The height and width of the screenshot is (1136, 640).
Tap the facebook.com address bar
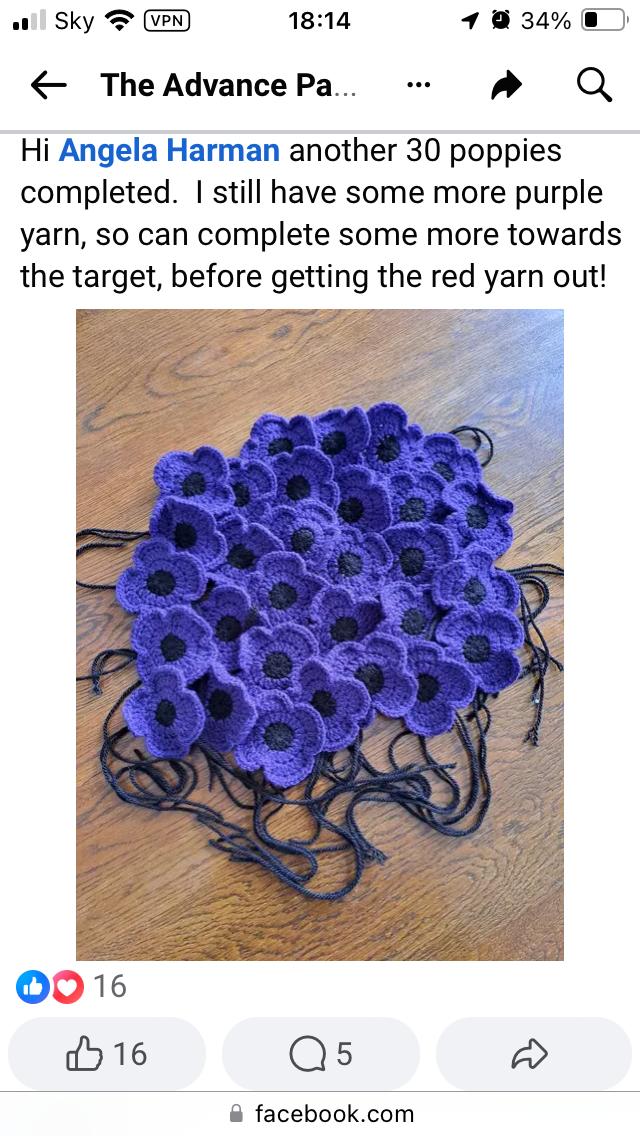tap(320, 1113)
